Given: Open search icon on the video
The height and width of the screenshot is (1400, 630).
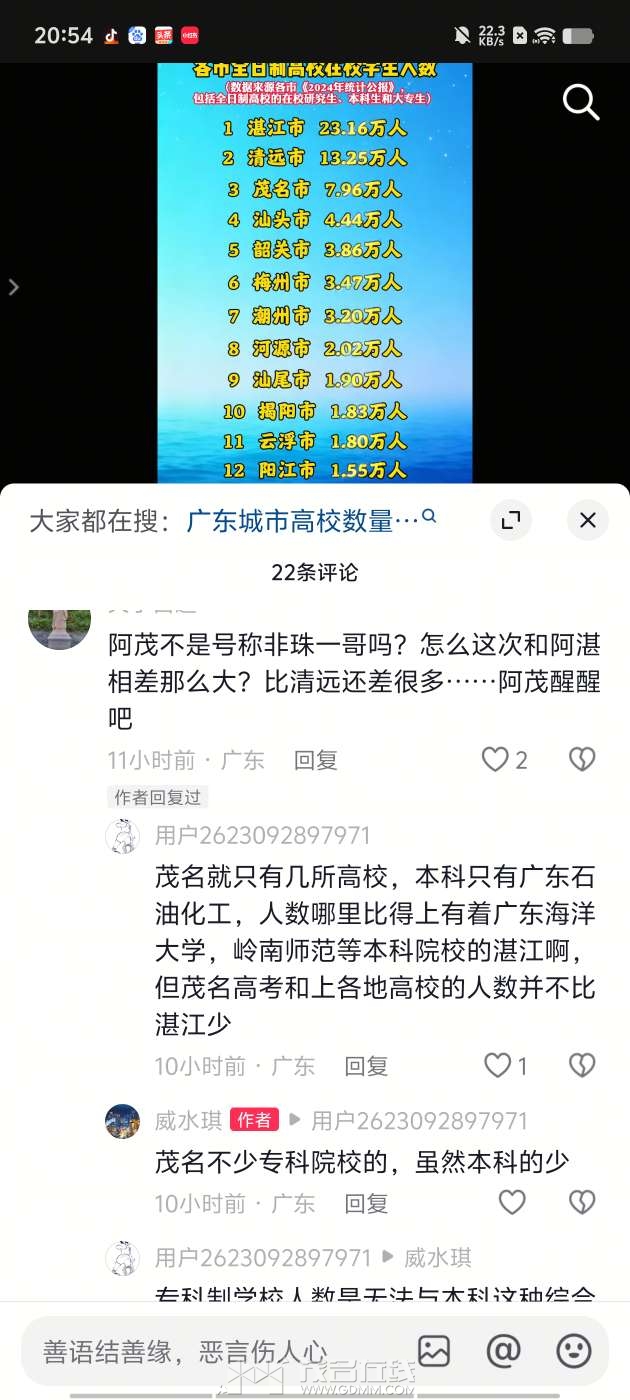Looking at the screenshot, I should point(581,101).
